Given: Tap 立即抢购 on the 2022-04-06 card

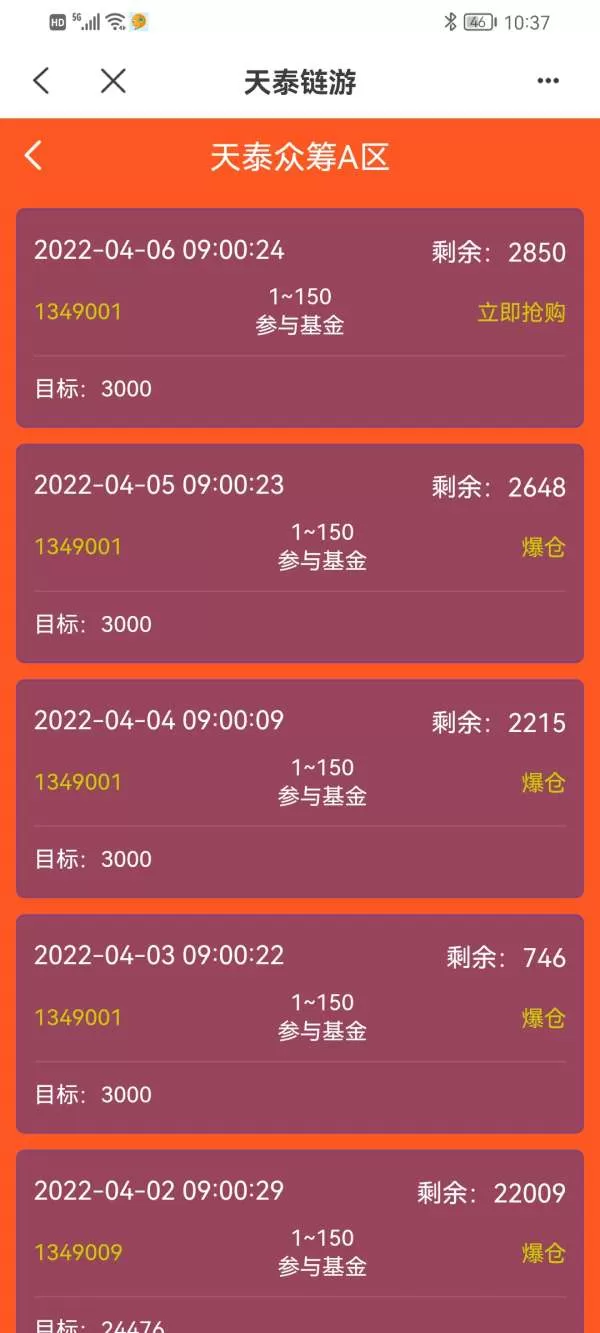Looking at the screenshot, I should 521,312.
